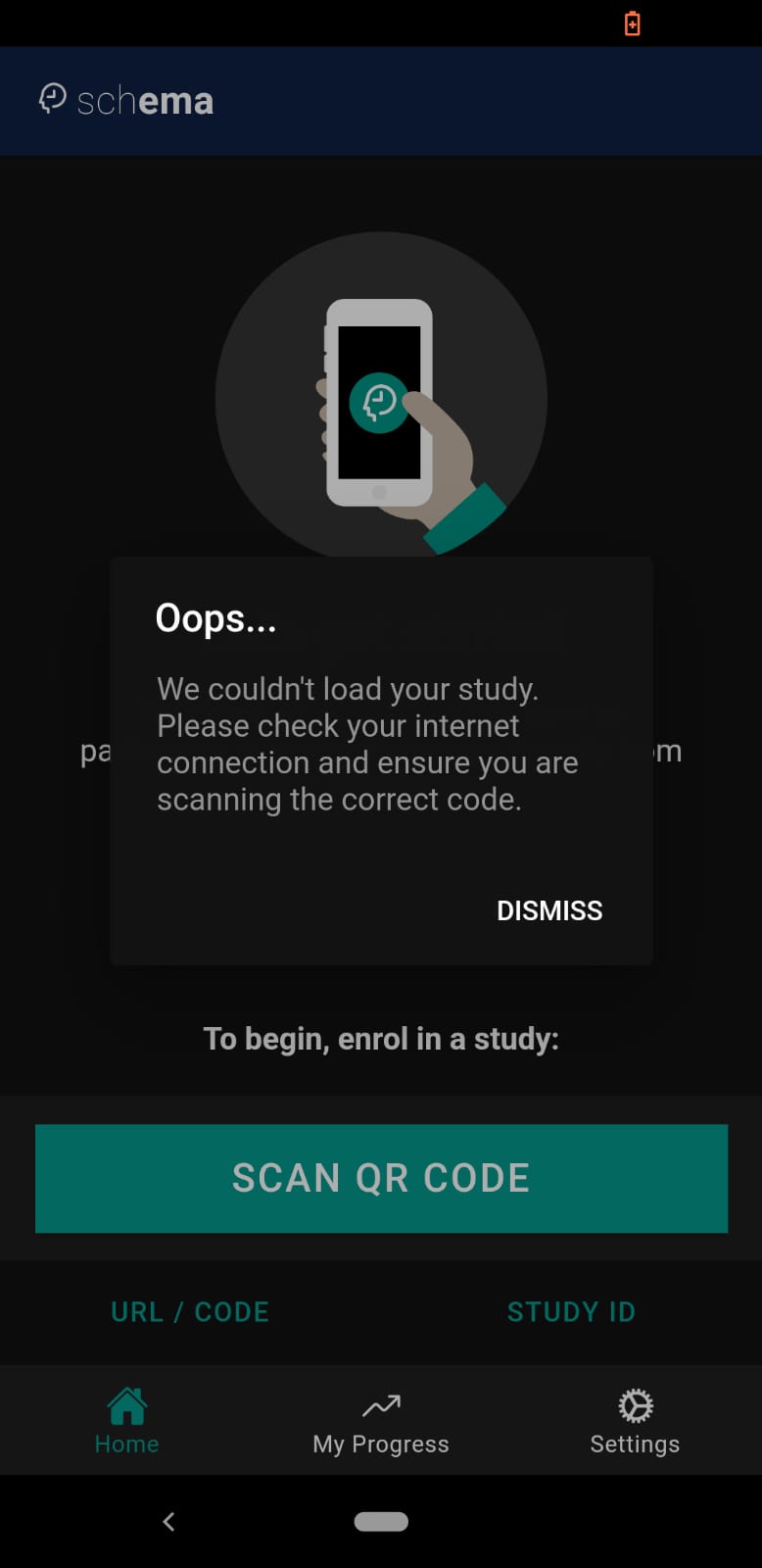Dismiss the Oops error dialog
762x1568 pixels.
[x=549, y=910]
